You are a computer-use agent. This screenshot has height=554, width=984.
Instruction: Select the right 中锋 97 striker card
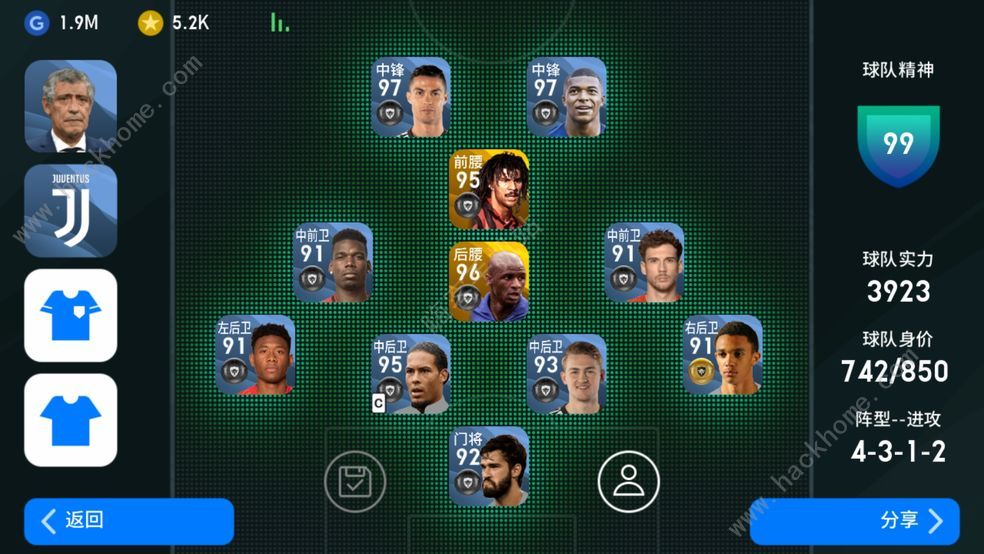(x=566, y=97)
